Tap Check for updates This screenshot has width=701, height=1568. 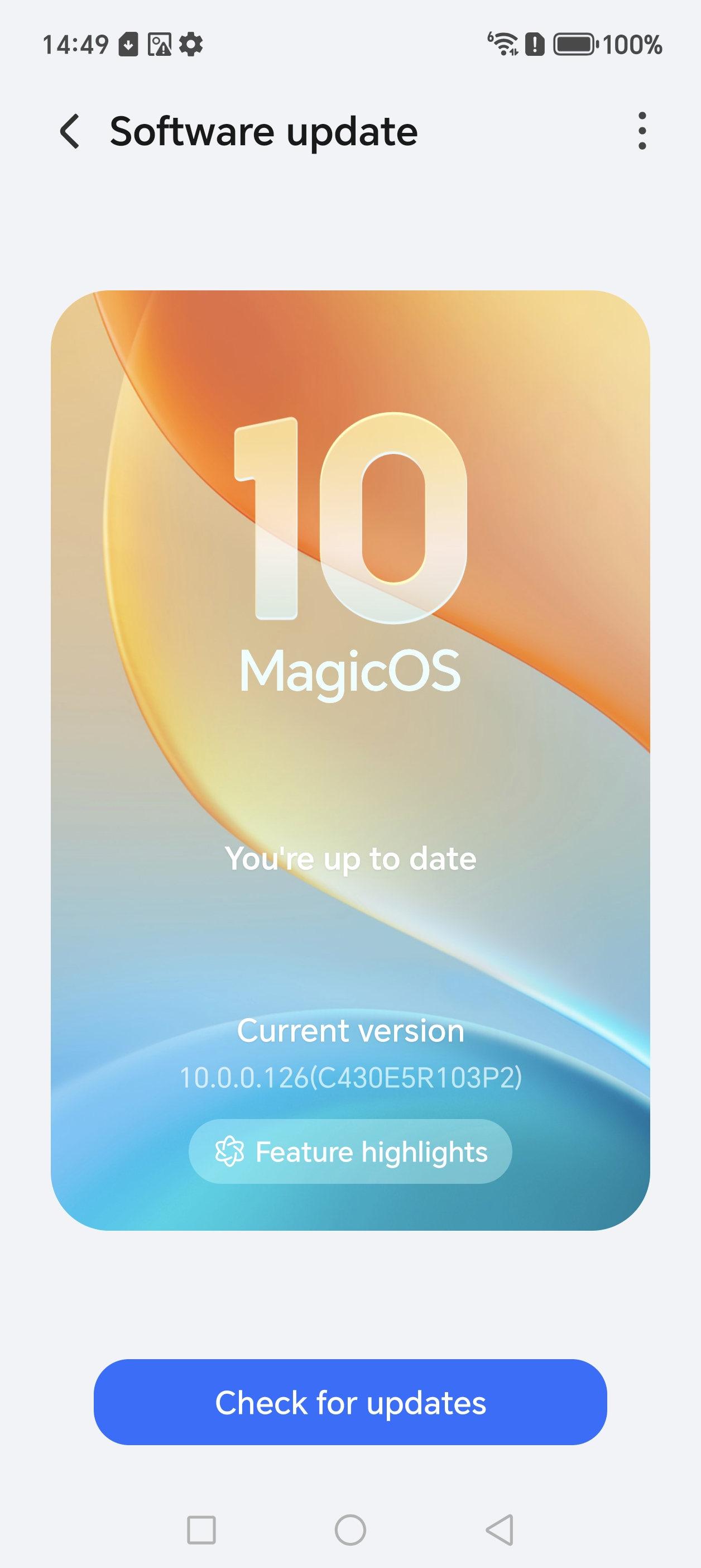350,1403
